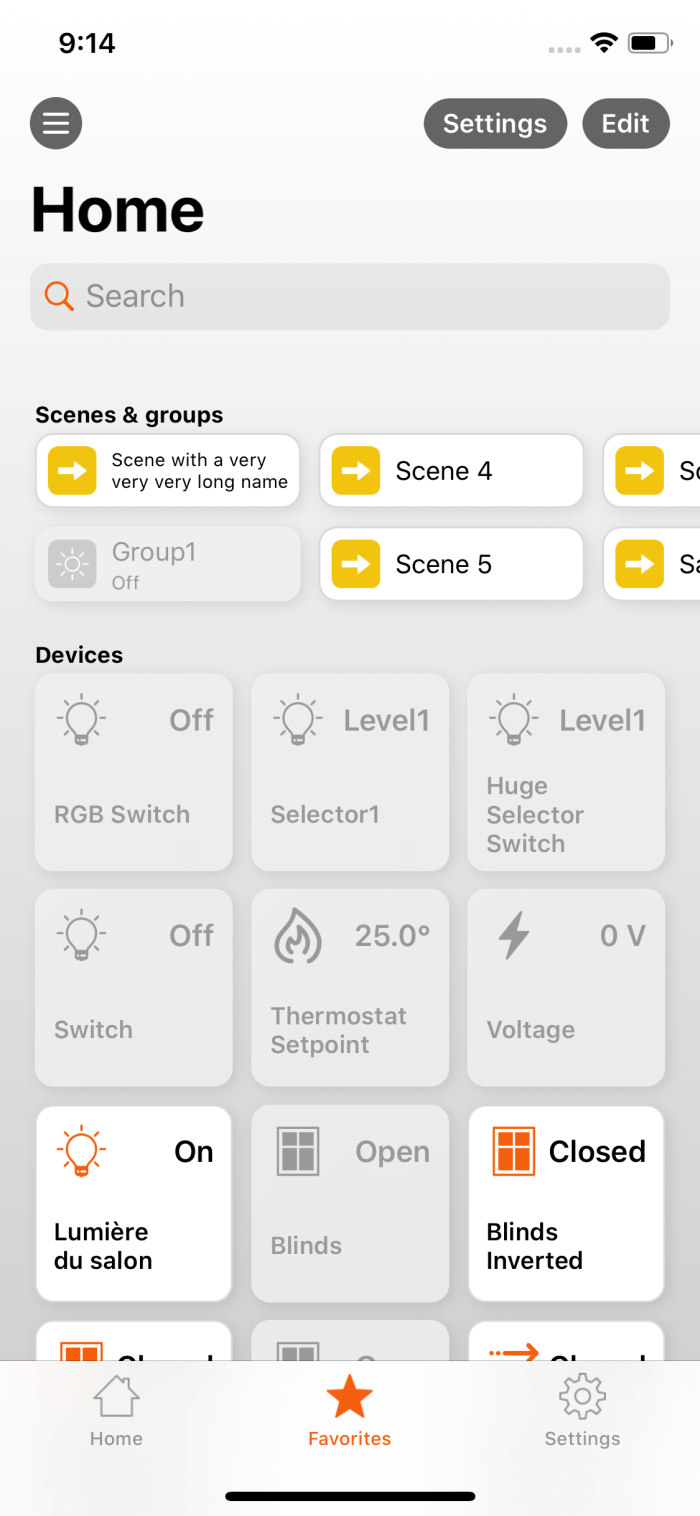Select the Favorites tab
700x1516 pixels.
click(350, 1411)
